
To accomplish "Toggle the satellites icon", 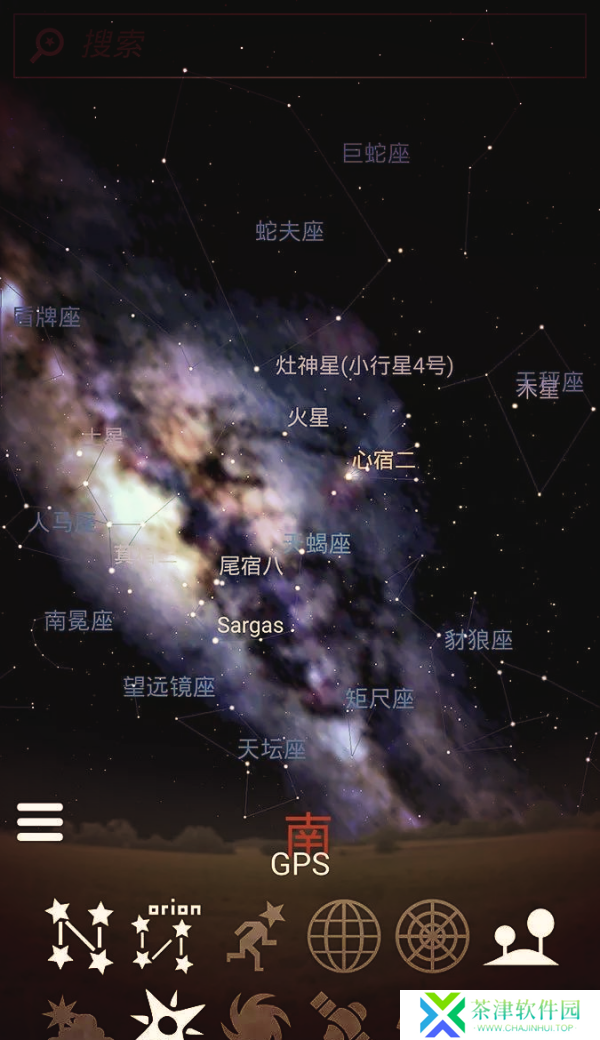I will coord(340,1018).
